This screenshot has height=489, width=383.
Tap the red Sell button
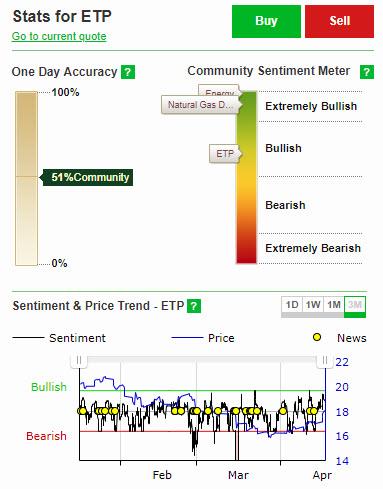point(339,21)
